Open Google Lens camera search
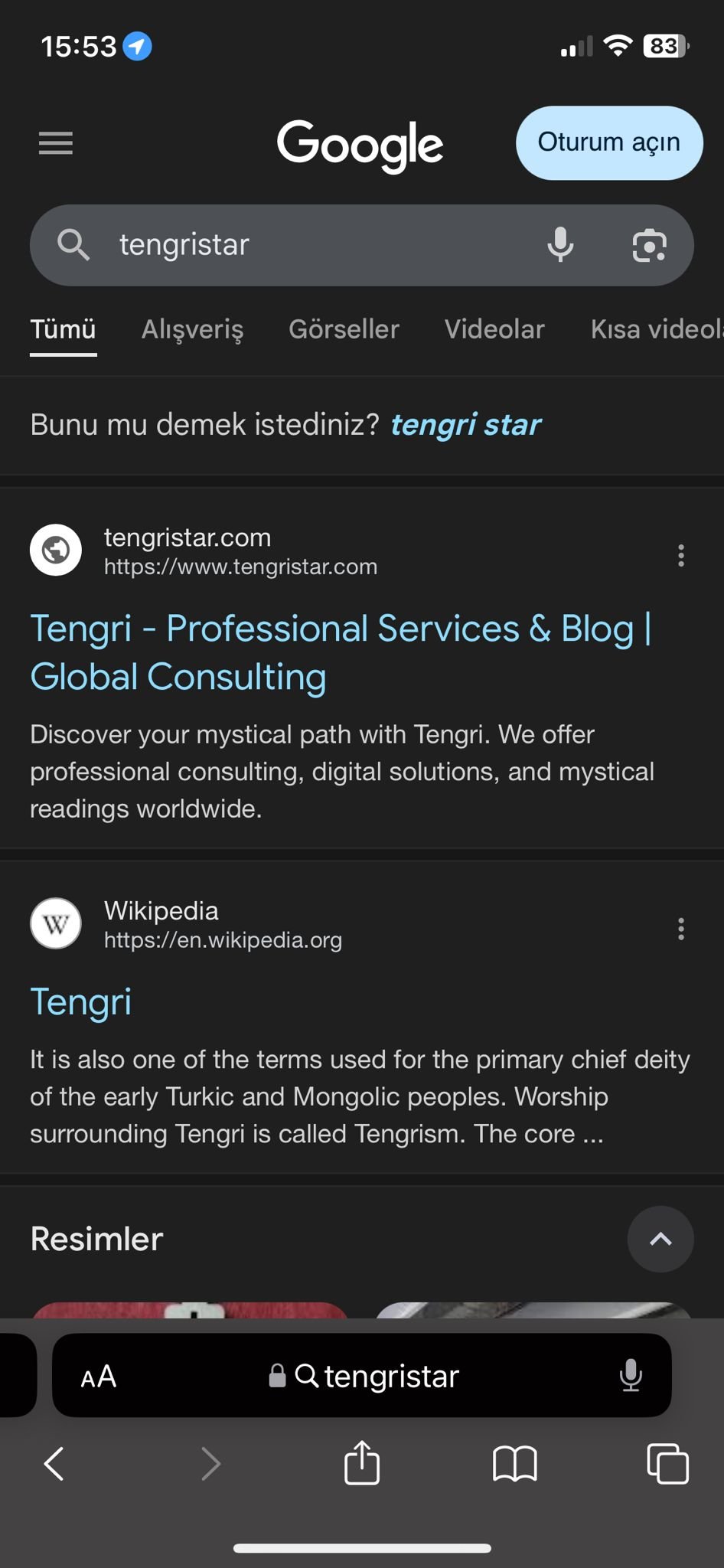 tap(649, 245)
